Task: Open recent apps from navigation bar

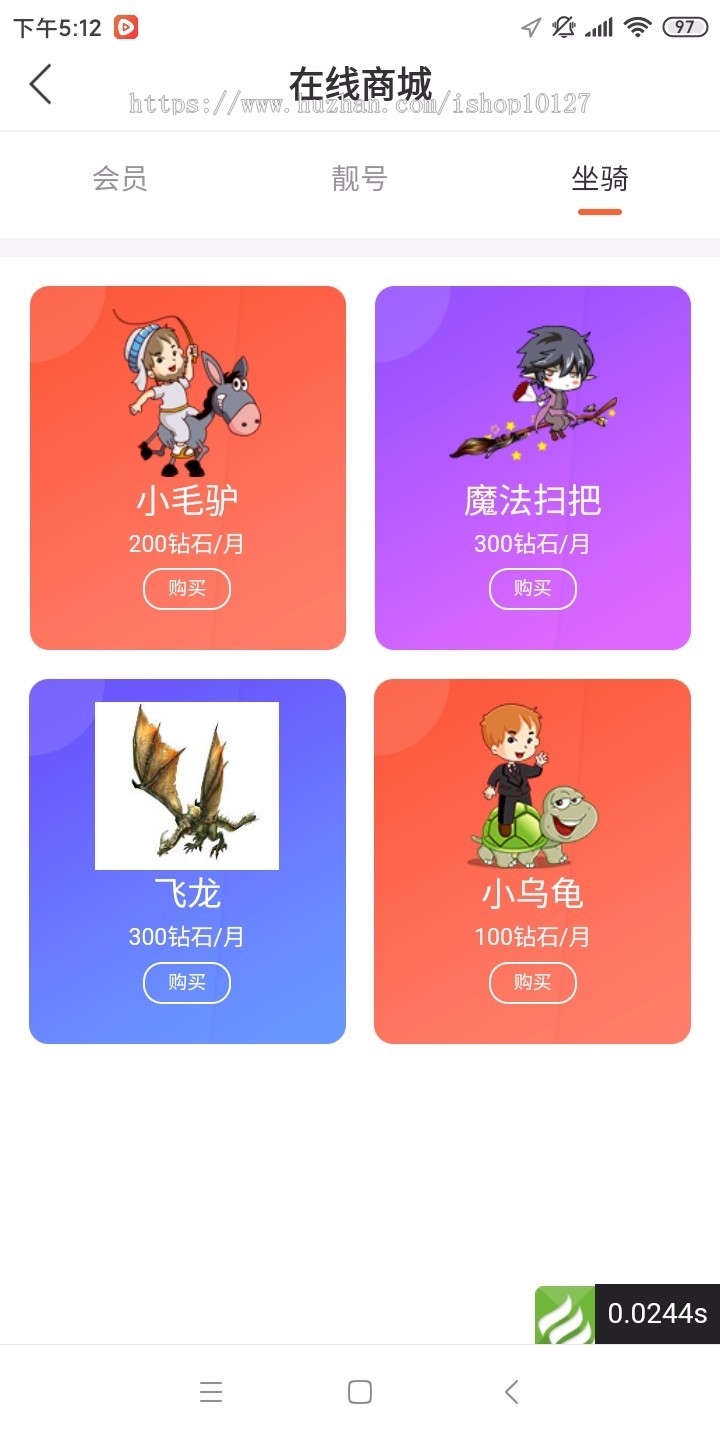Action: pos(210,1392)
